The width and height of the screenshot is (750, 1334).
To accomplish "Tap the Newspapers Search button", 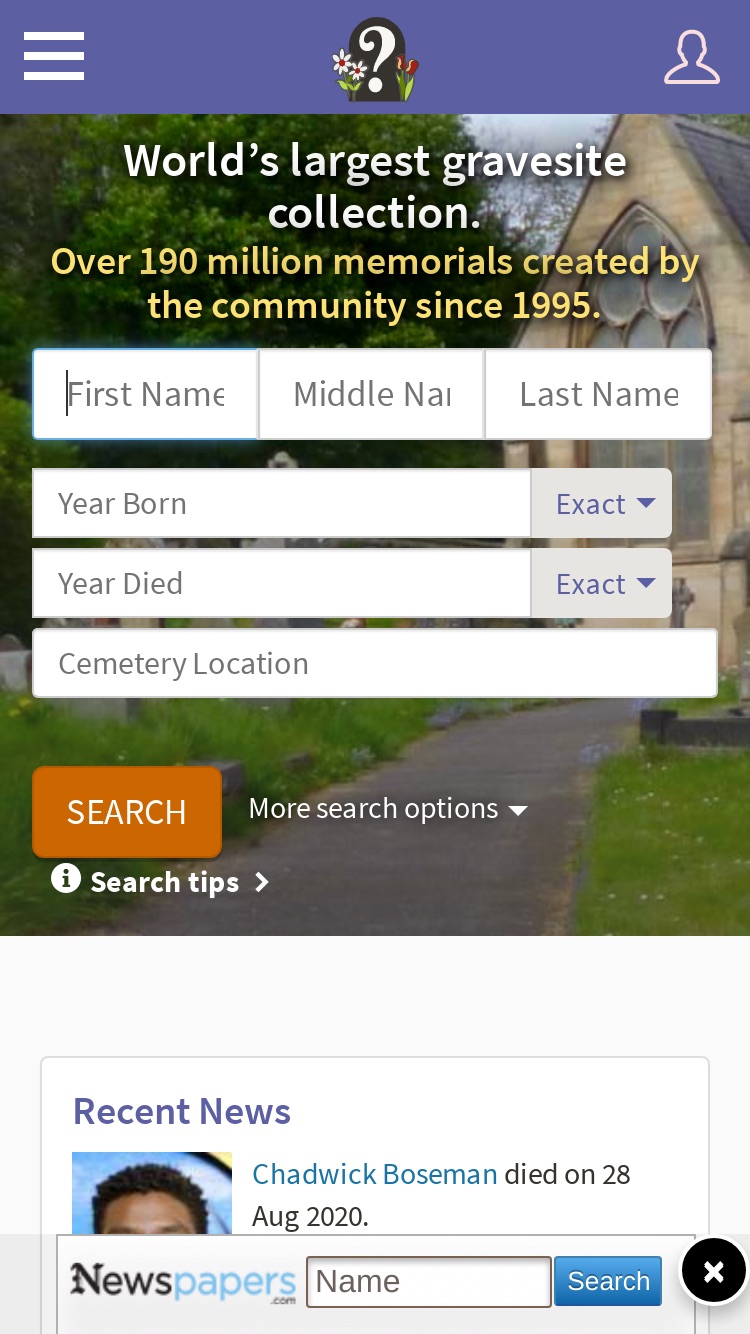I will click(608, 1281).
